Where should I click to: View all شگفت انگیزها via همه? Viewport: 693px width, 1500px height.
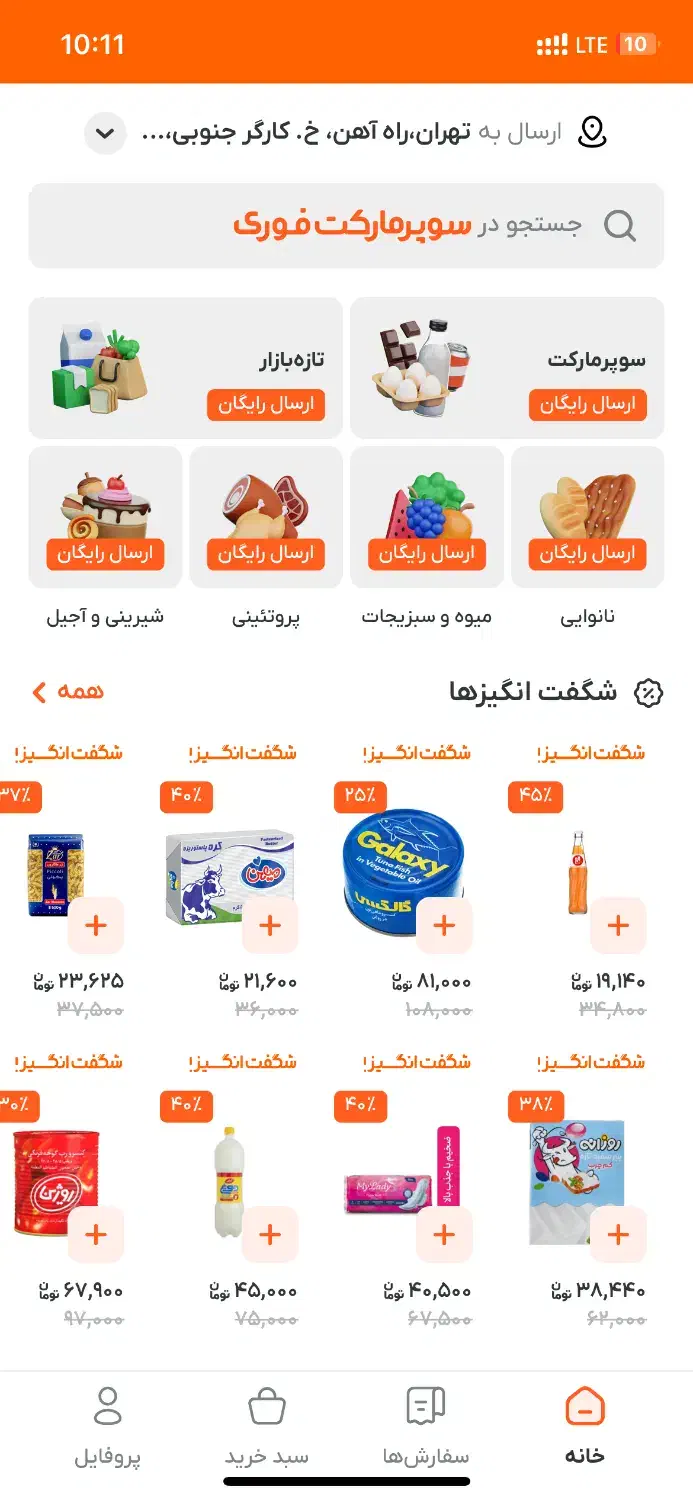click(68, 691)
